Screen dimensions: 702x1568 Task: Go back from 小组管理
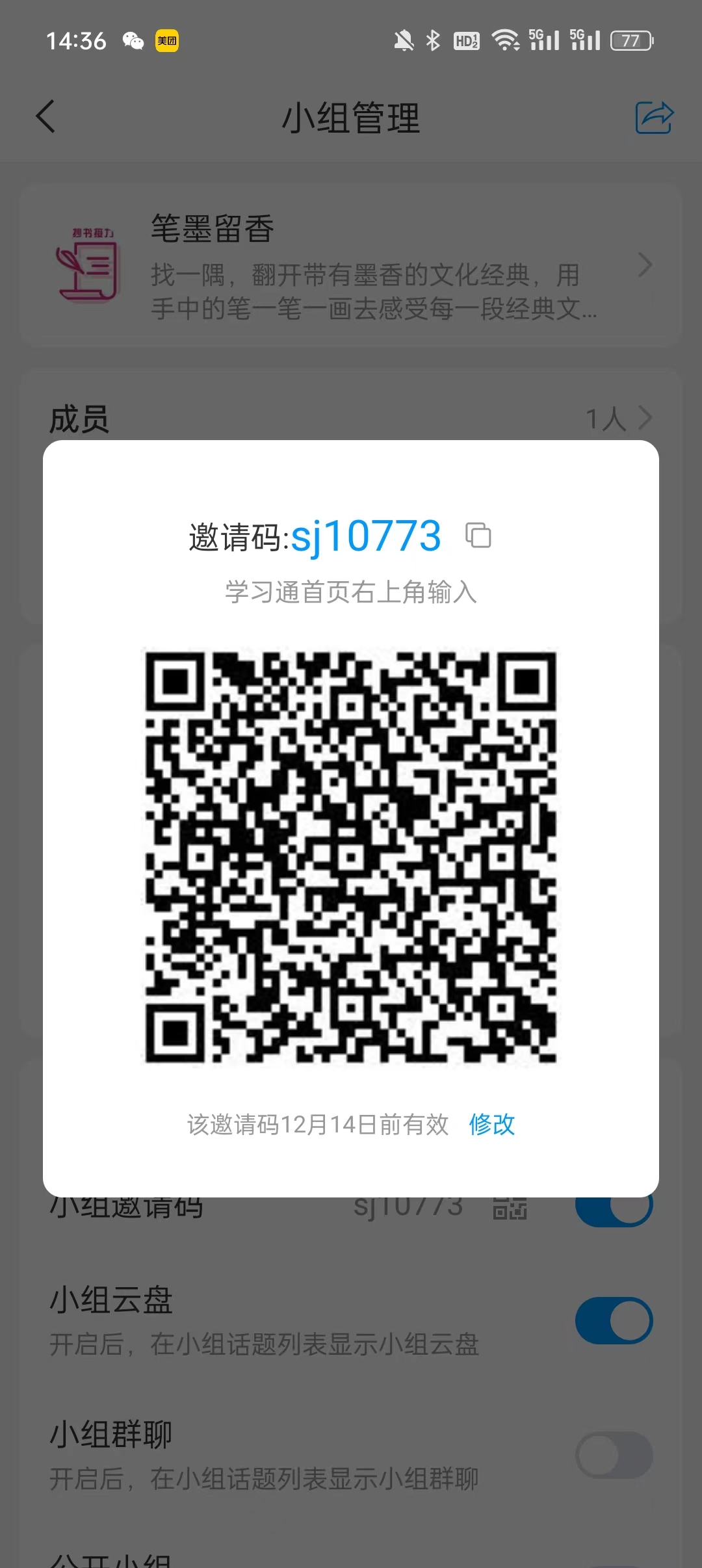point(46,117)
